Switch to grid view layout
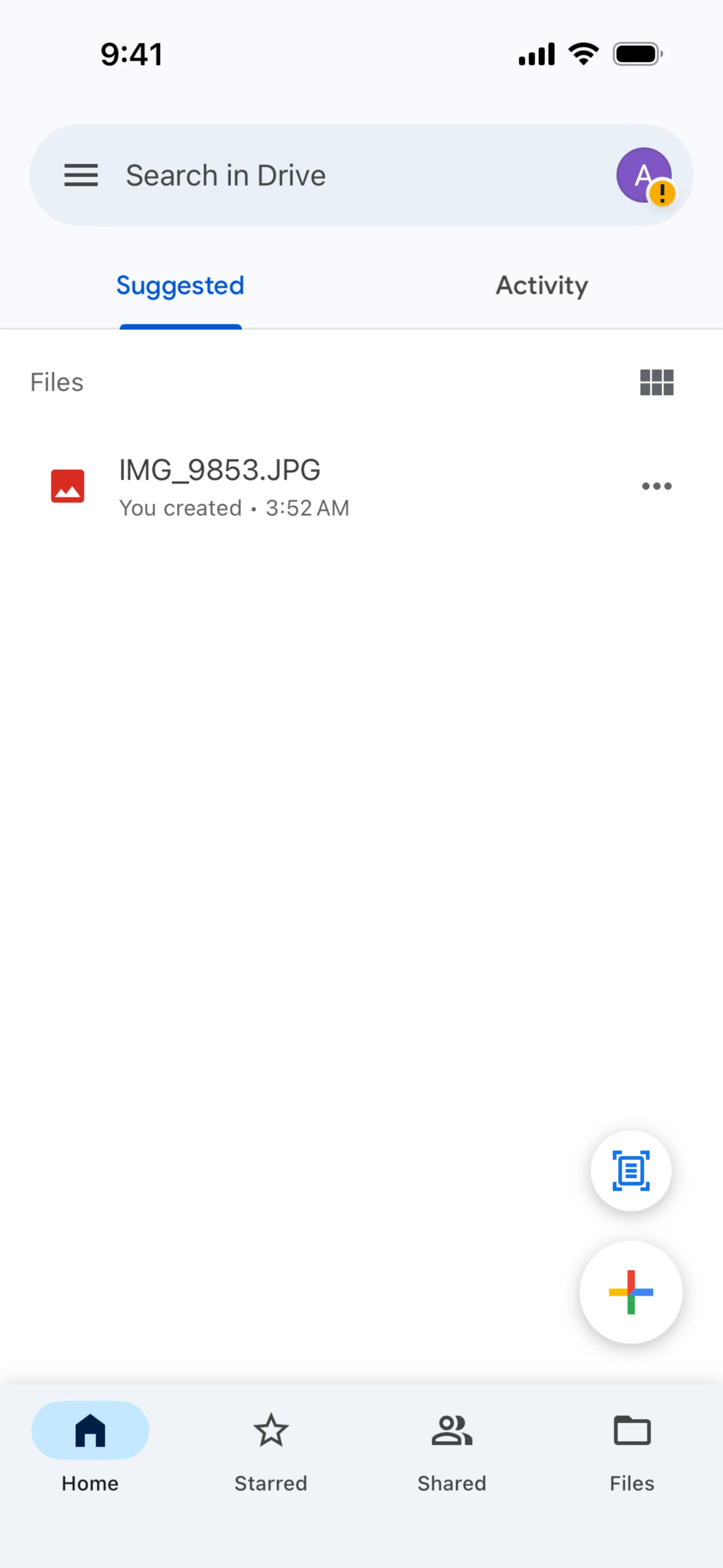723x1568 pixels. pyautogui.click(x=657, y=382)
